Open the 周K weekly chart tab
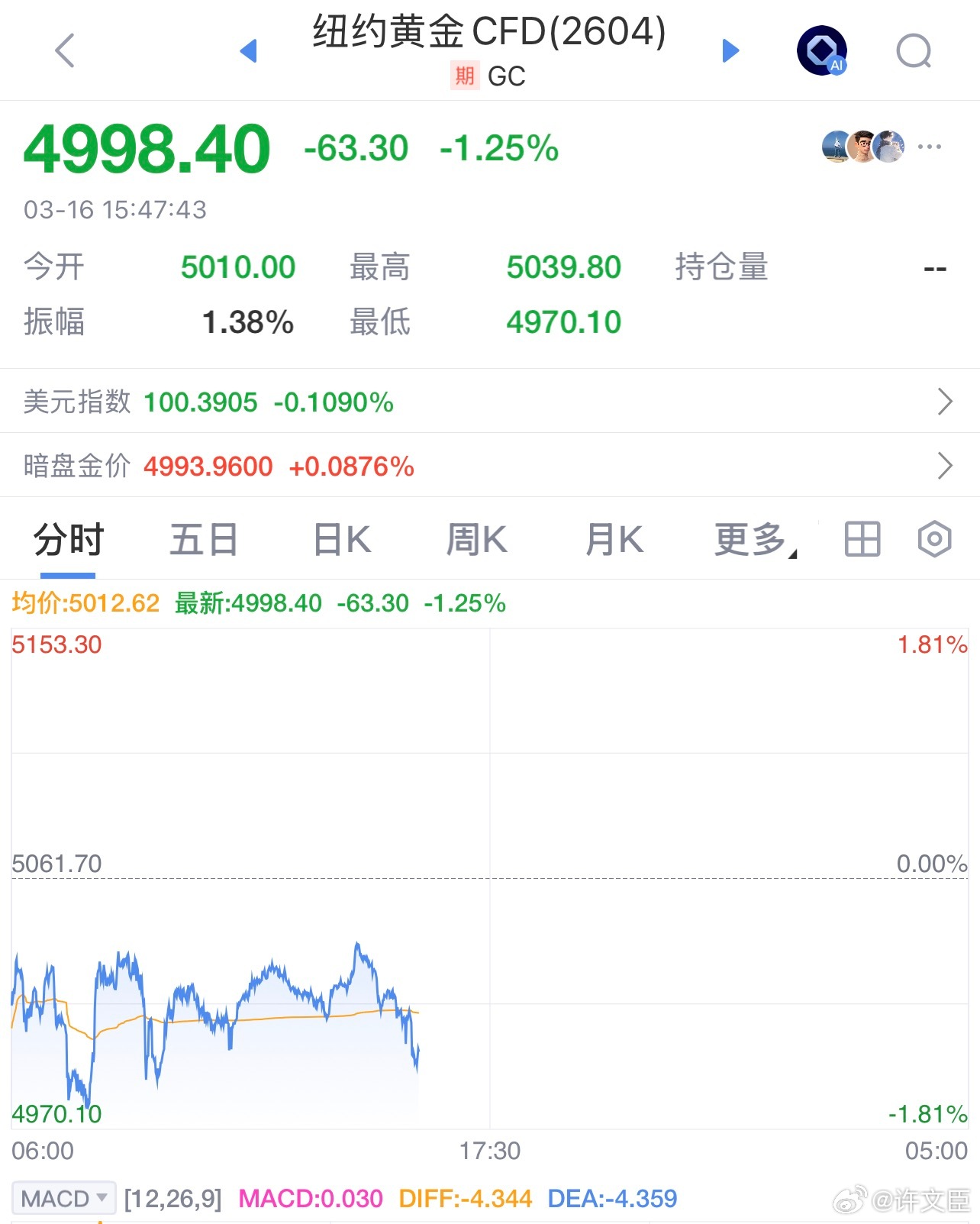 tap(477, 538)
